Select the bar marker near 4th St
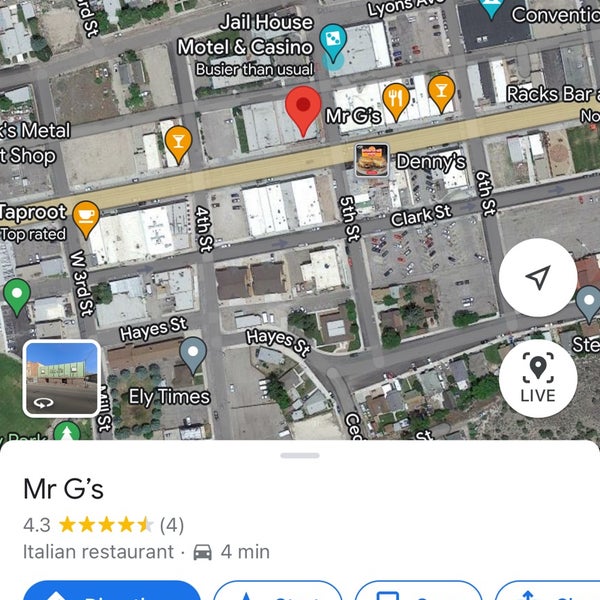The height and width of the screenshot is (600, 600). 177,141
